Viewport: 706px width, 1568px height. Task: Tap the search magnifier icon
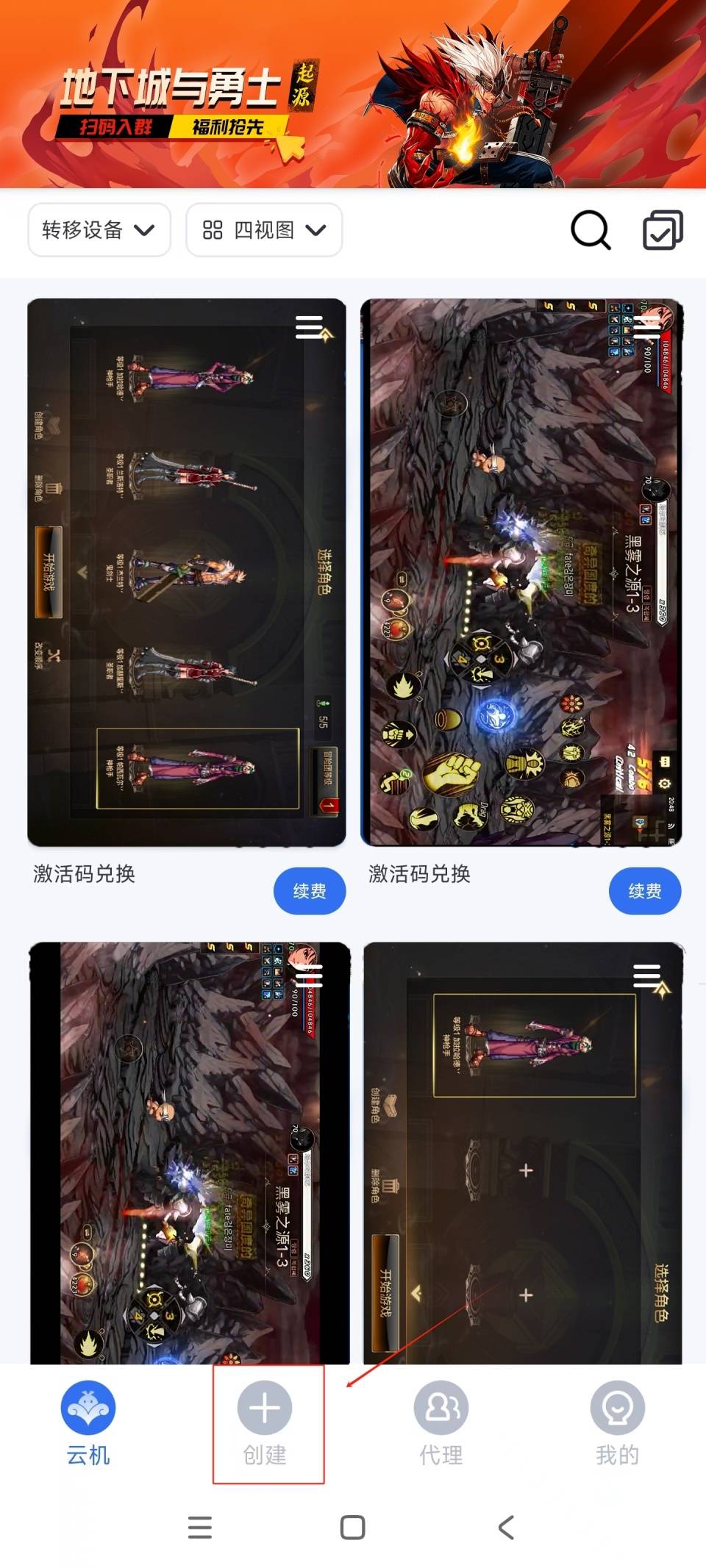point(590,230)
